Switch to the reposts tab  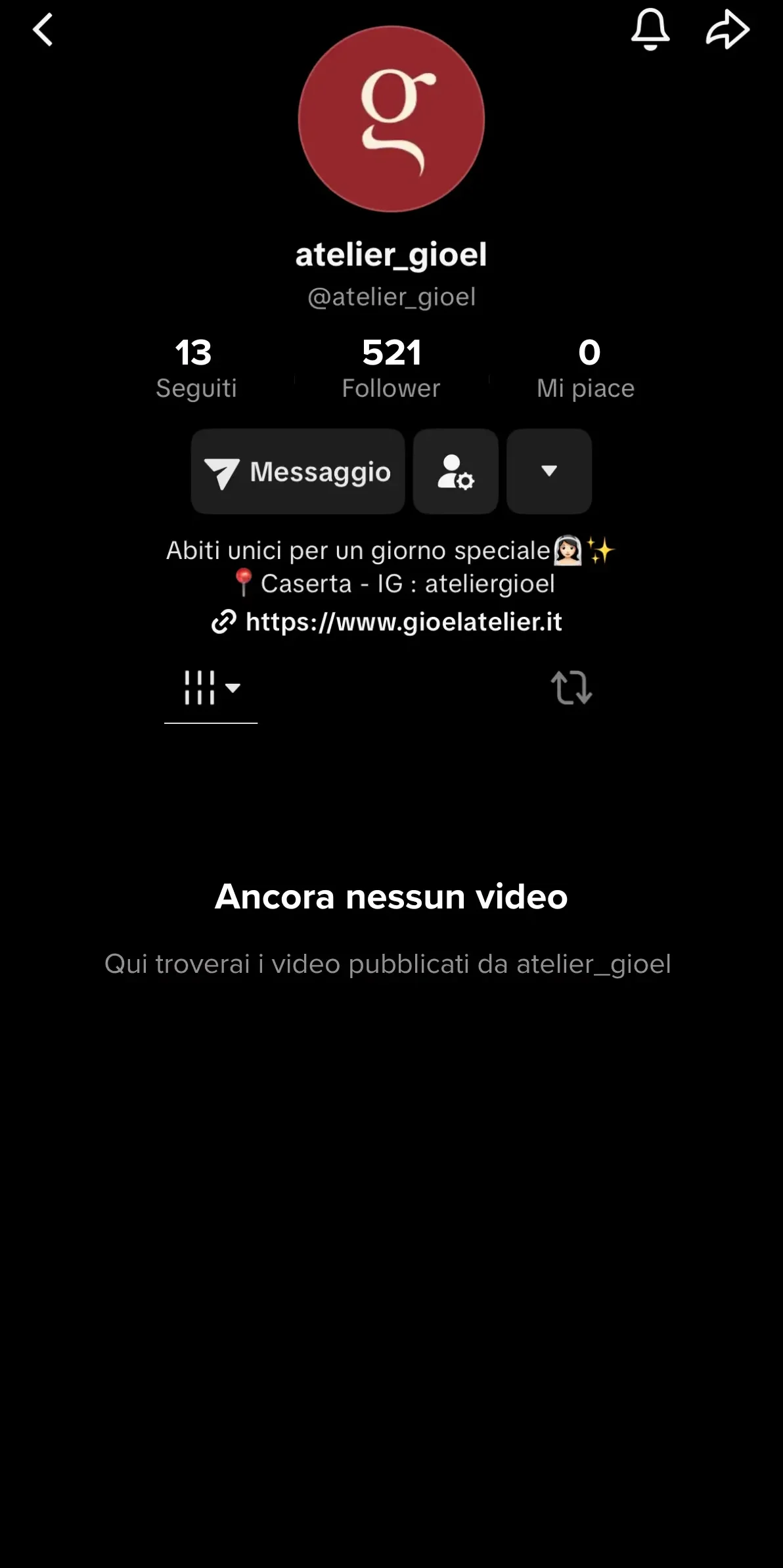point(571,688)
